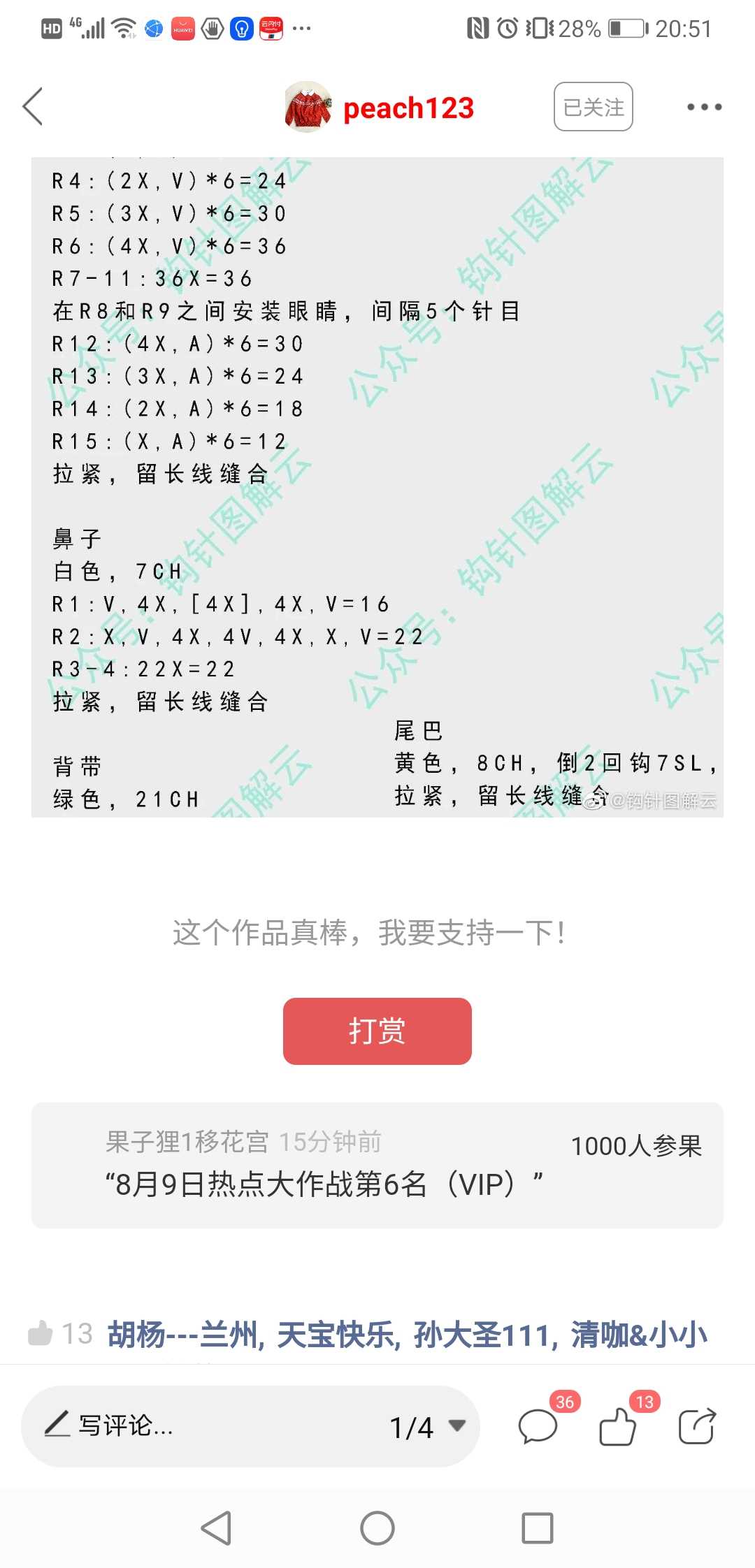Open peach123's profile
The width and height of the screenshot is (755, 1568).
click(408, 108)
